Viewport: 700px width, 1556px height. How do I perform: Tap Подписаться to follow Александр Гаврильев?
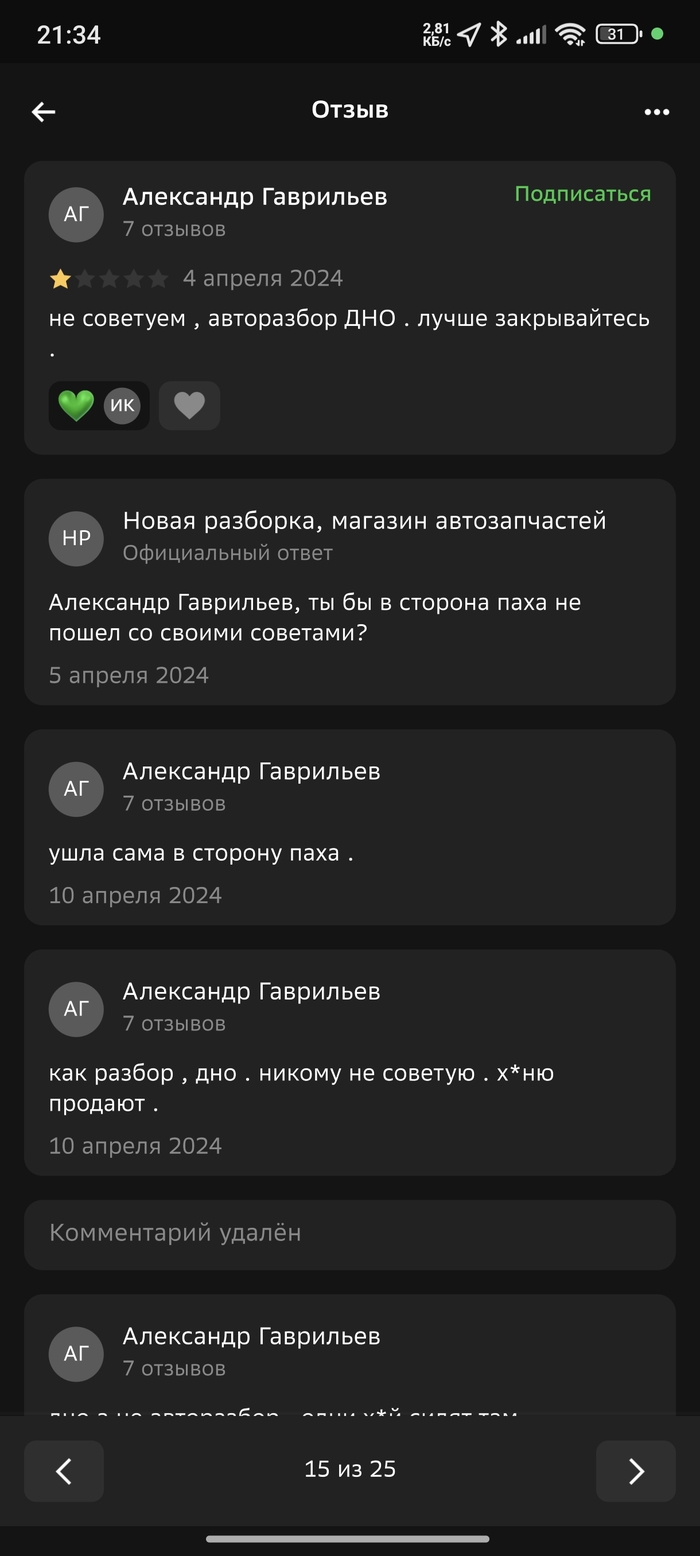point(582,194)
